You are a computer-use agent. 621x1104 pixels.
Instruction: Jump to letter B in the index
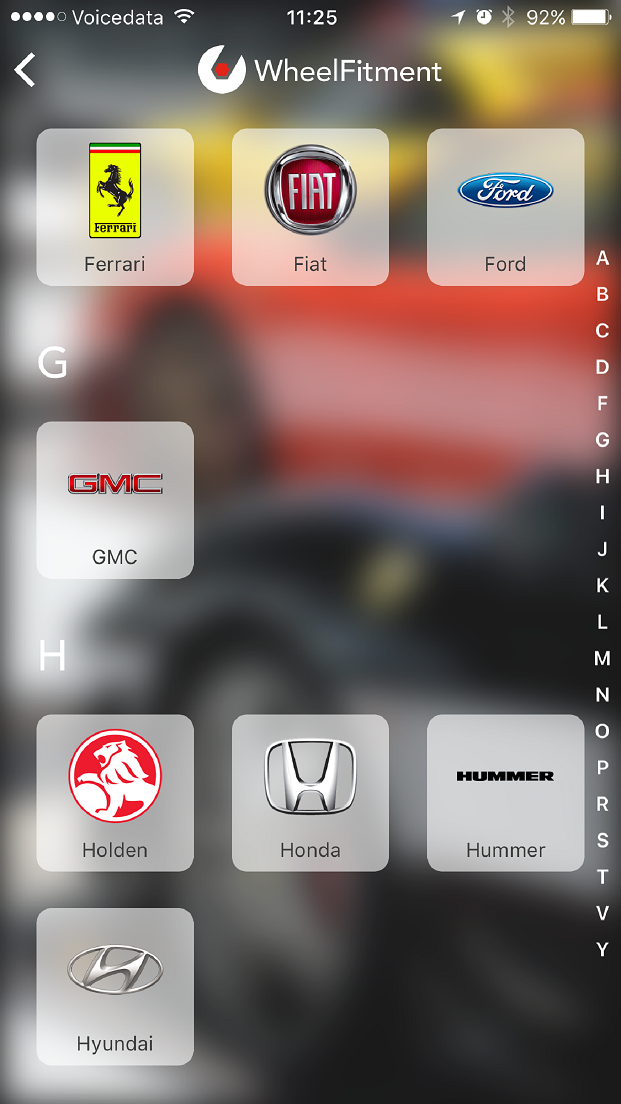coord(602,294)
